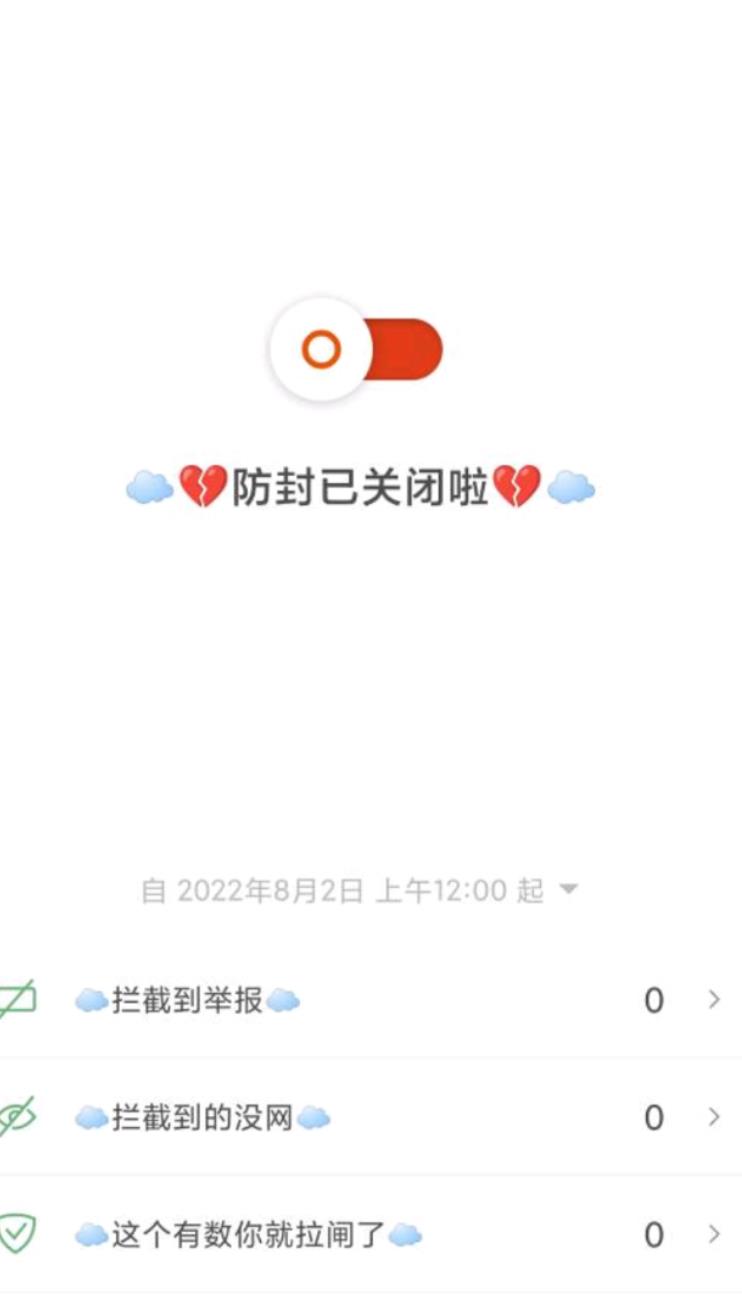Image resolution: width=742 pixels, height=1297 pixels.
Task: Open the 这个有数你就拉闸了 row
Action: 371,1235
